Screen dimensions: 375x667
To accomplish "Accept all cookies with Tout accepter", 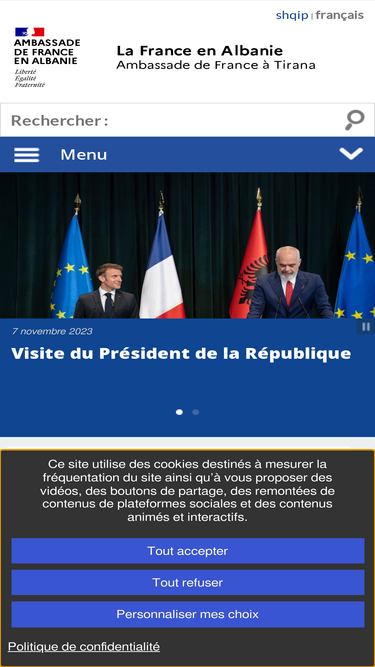I will tap(188, 551).
